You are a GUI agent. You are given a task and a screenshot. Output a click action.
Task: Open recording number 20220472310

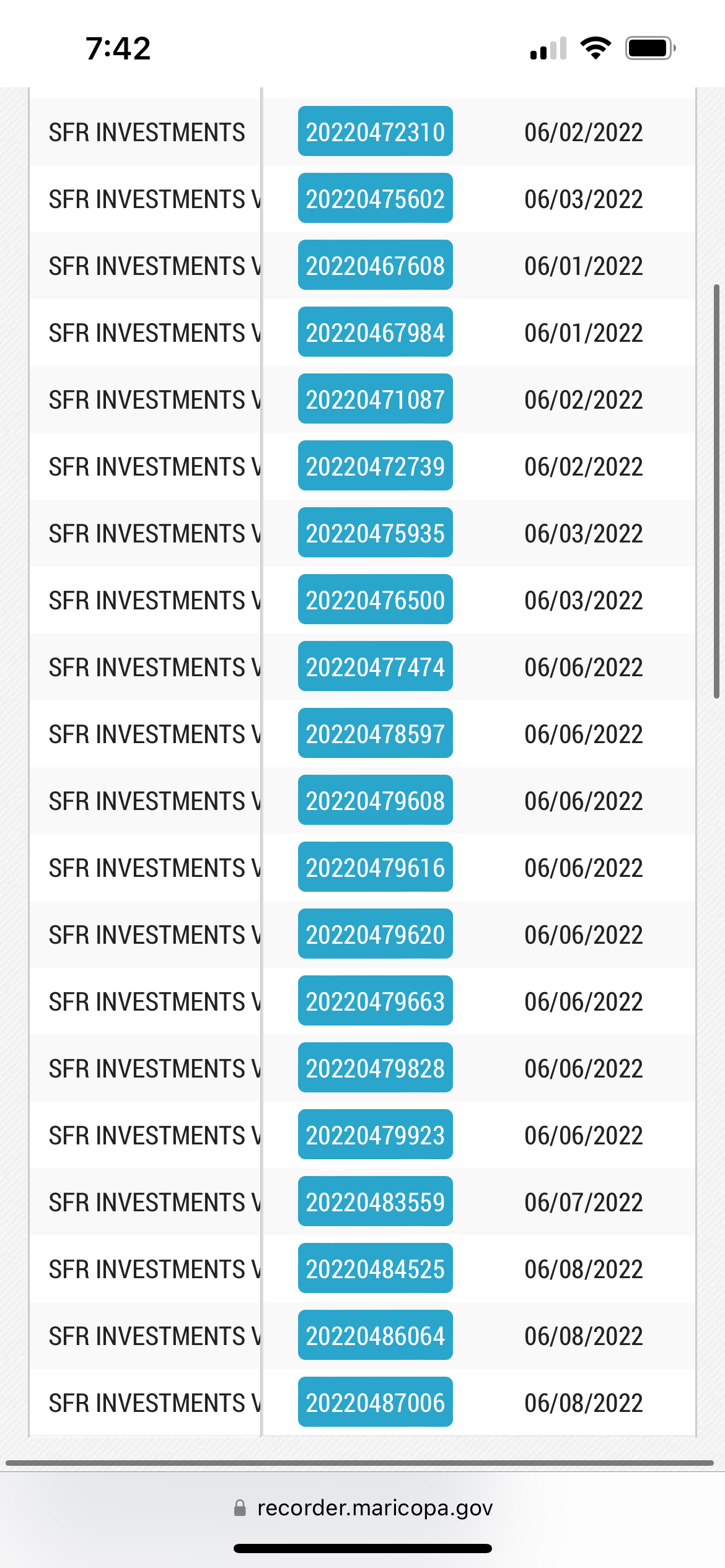[x=375, y=131]
